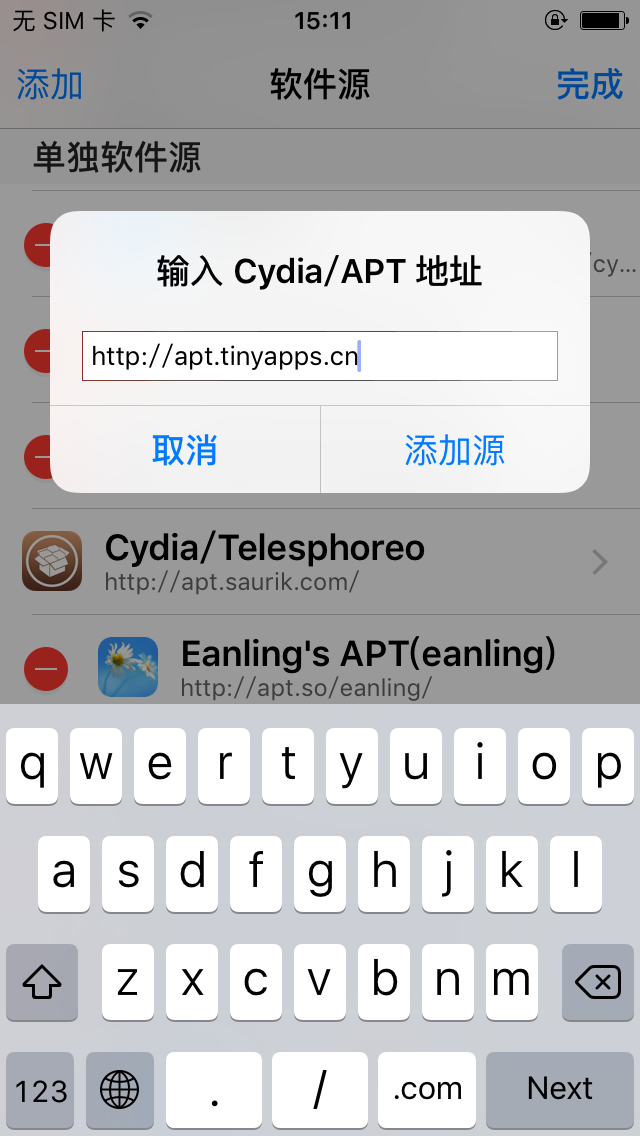
Task: Tap the slash key on keyboard
Action: pos(319,1089)
